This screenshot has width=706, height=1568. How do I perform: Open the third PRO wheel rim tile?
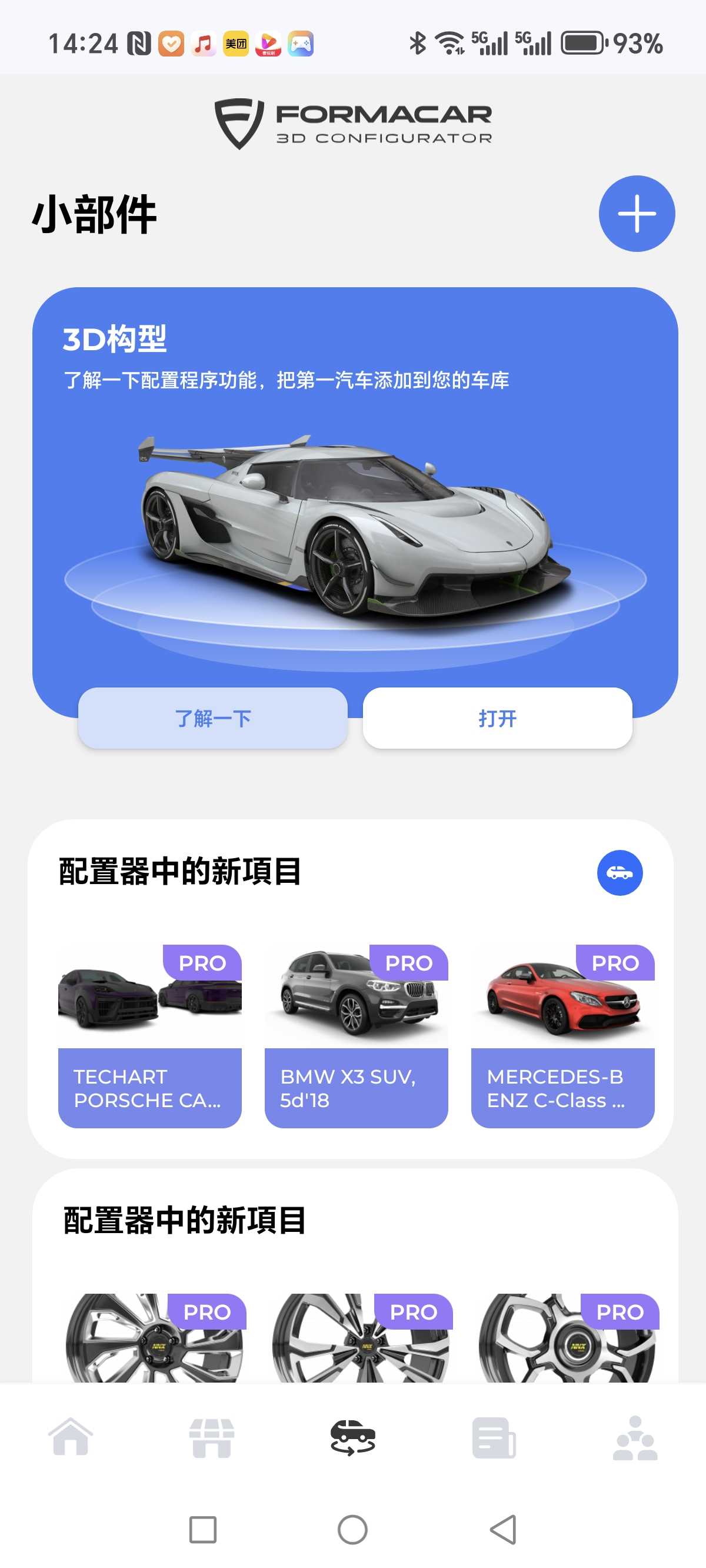coord(567,1338)
